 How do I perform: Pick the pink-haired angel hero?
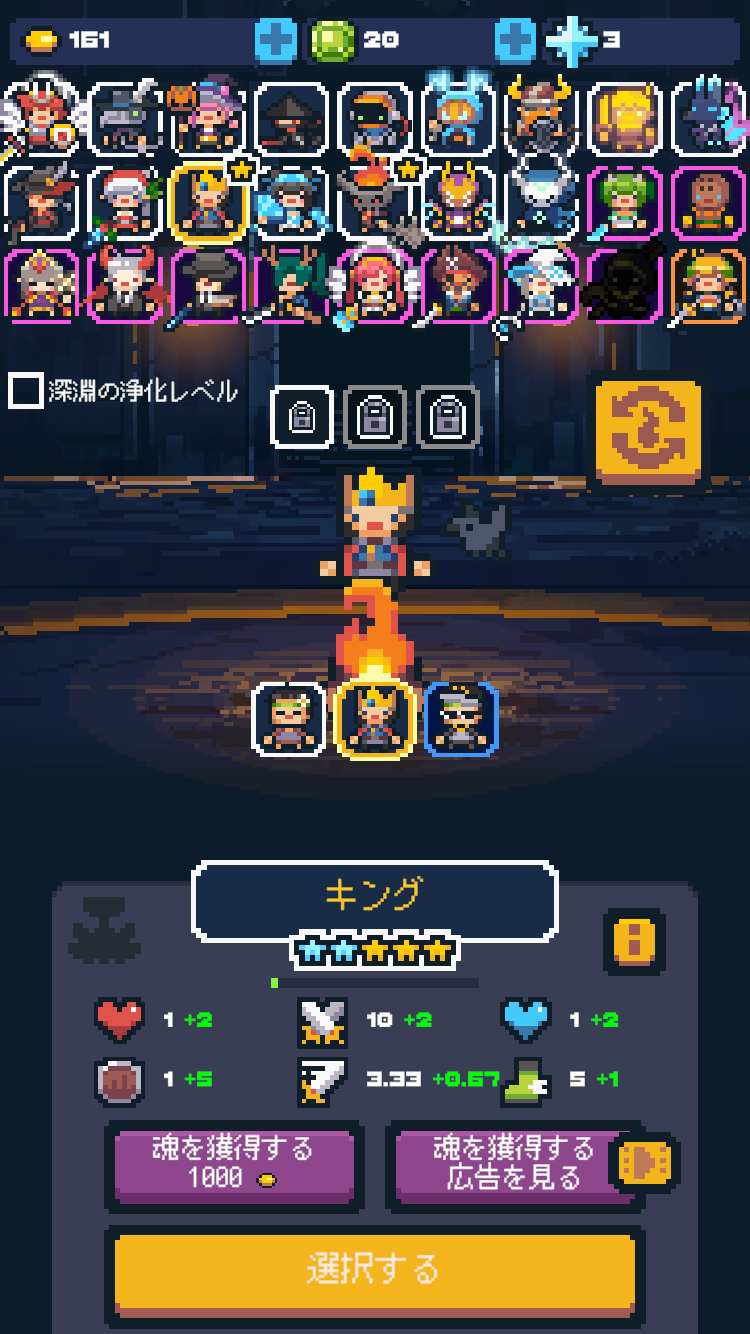tap(375, 285)
